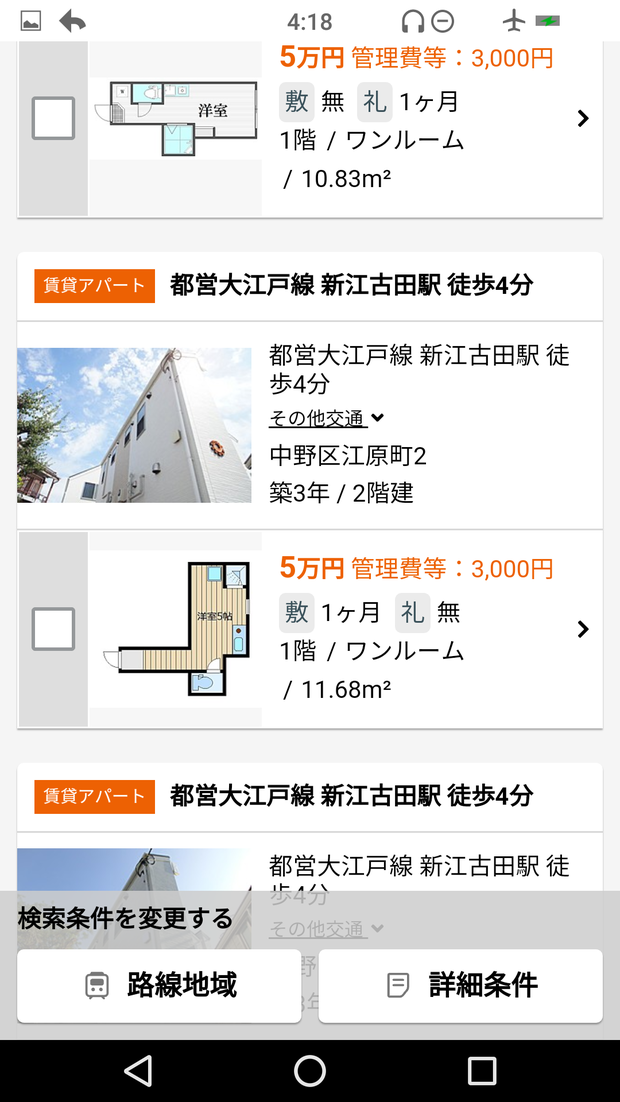Open the 11.68m² floor plan image
Viewport: 620px width, 1102px height.
[x=176, y=629]
